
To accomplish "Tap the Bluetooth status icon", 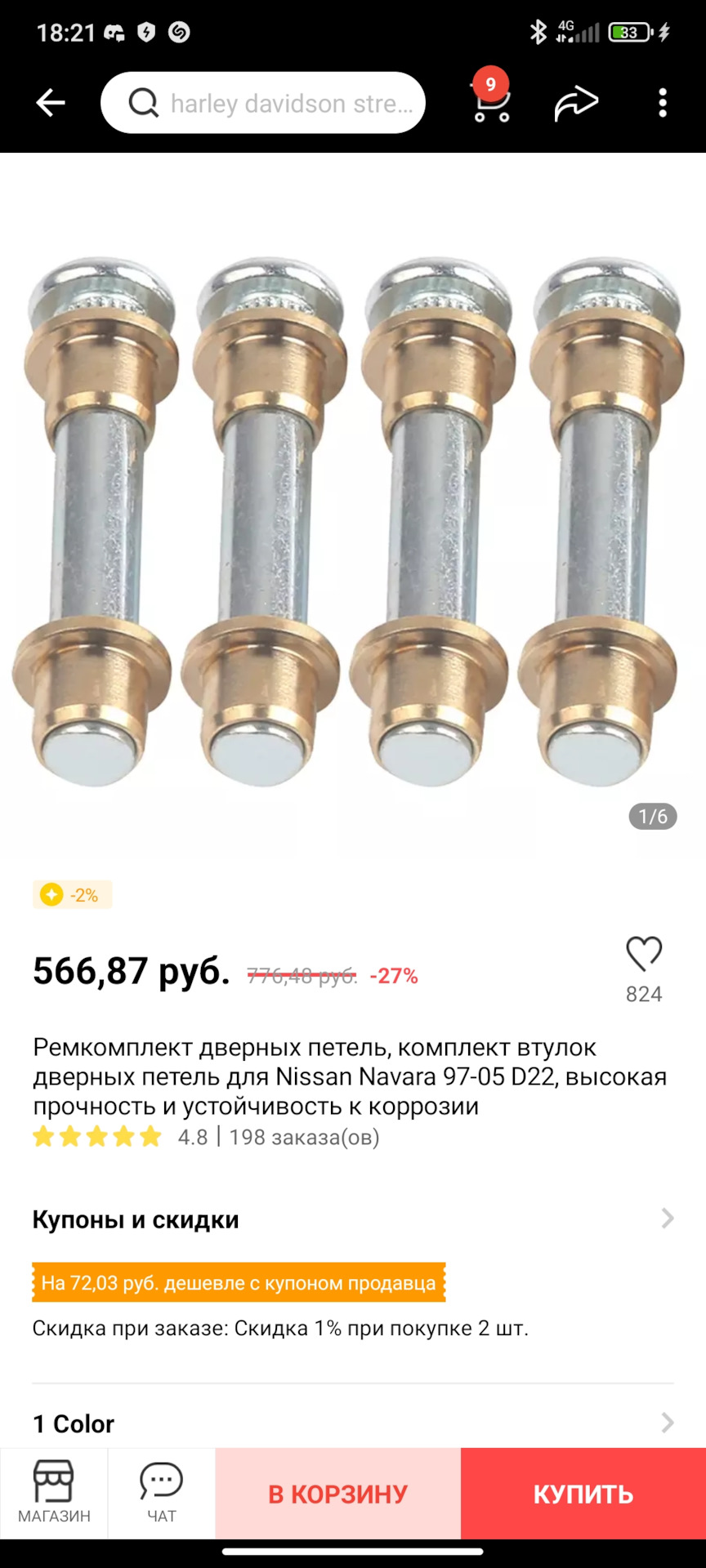I will pyautogui.click(x=538, y=33).
